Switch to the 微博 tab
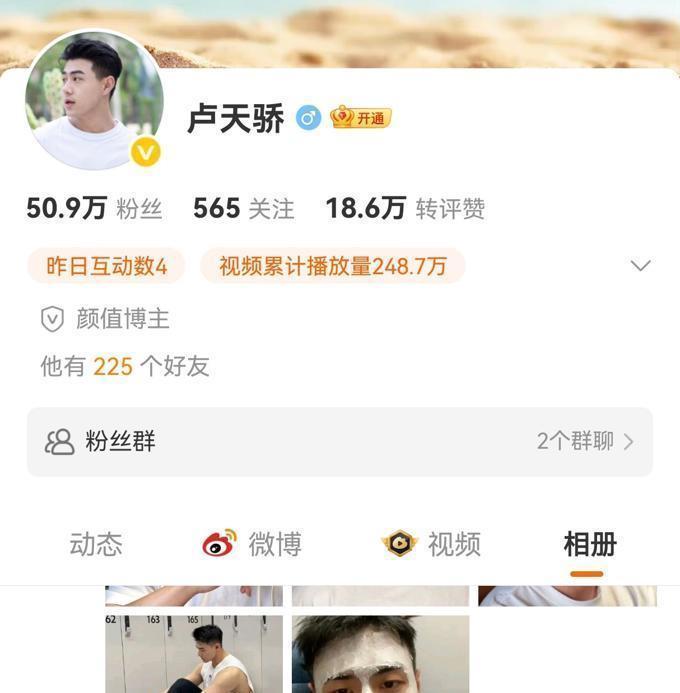680x693 pixels. pos(252,544)
